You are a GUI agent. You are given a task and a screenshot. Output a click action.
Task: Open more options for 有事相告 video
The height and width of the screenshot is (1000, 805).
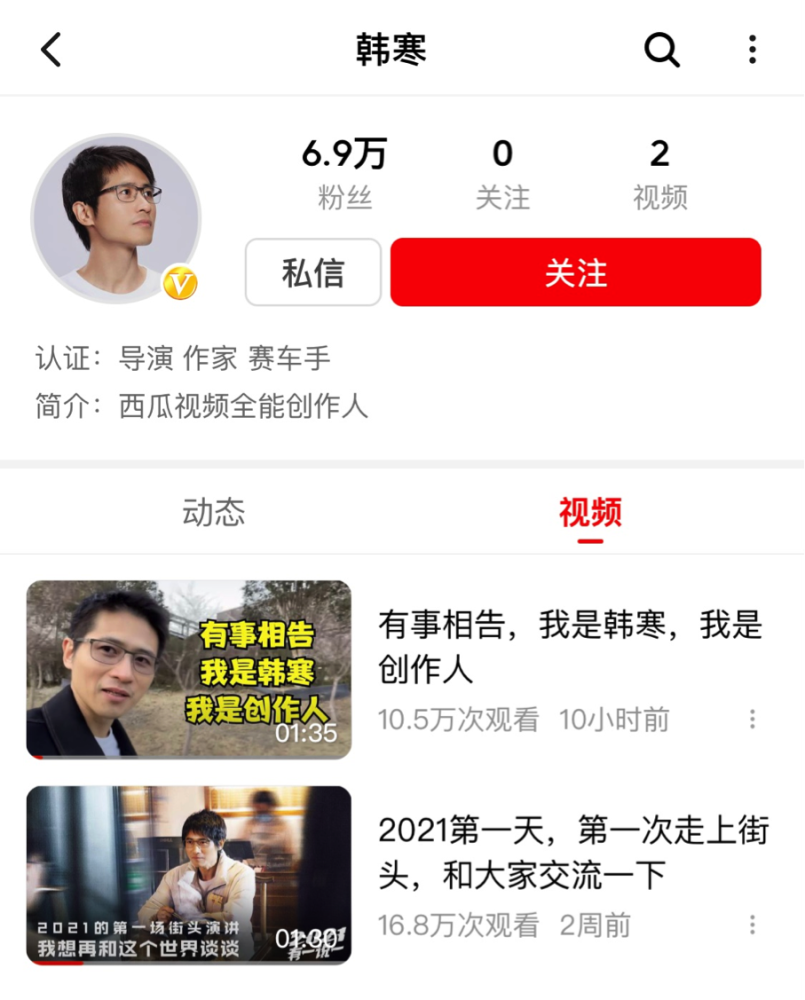pos(752,719)
